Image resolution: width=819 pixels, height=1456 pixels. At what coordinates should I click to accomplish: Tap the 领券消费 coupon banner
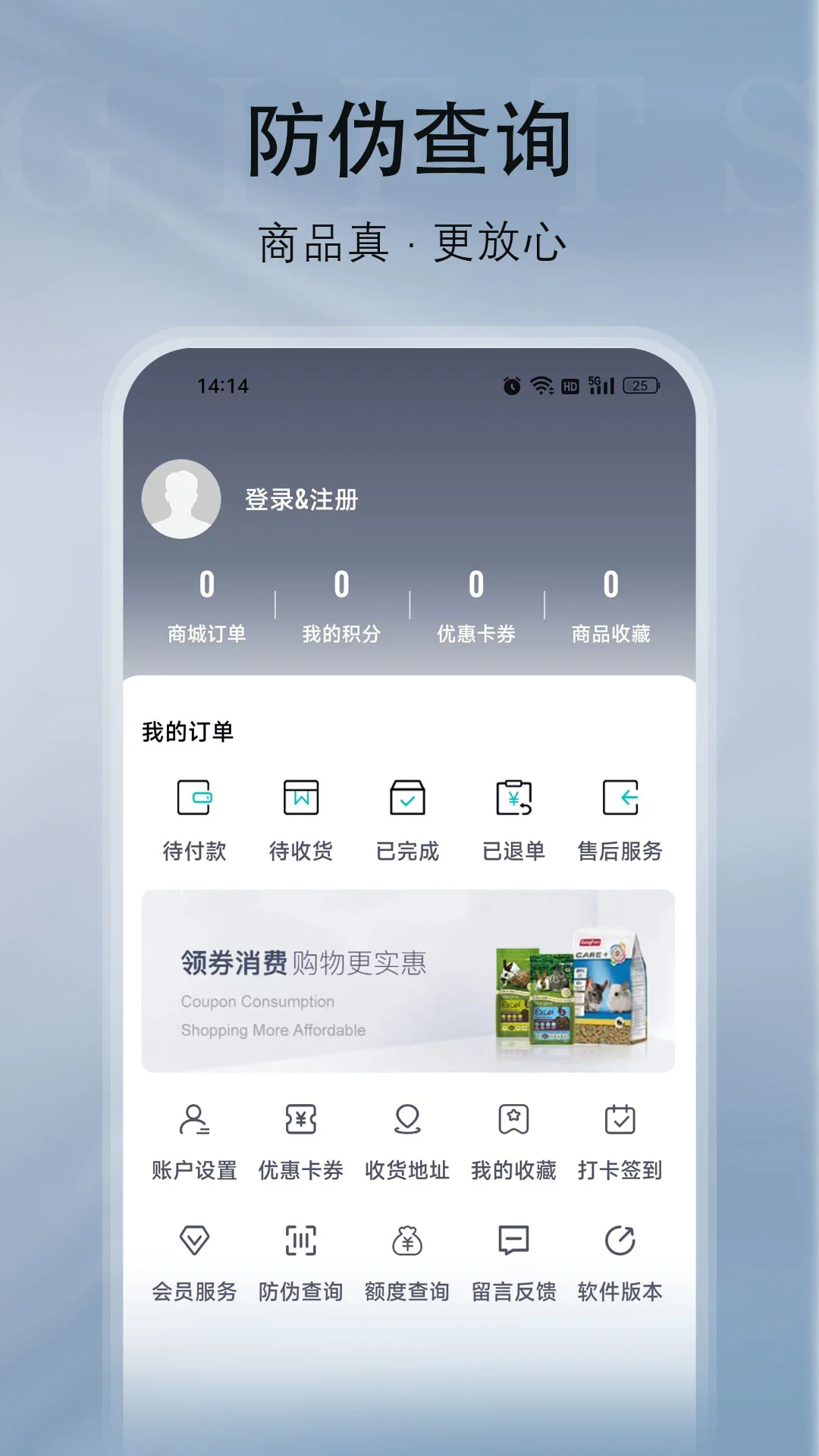[408, 980]
